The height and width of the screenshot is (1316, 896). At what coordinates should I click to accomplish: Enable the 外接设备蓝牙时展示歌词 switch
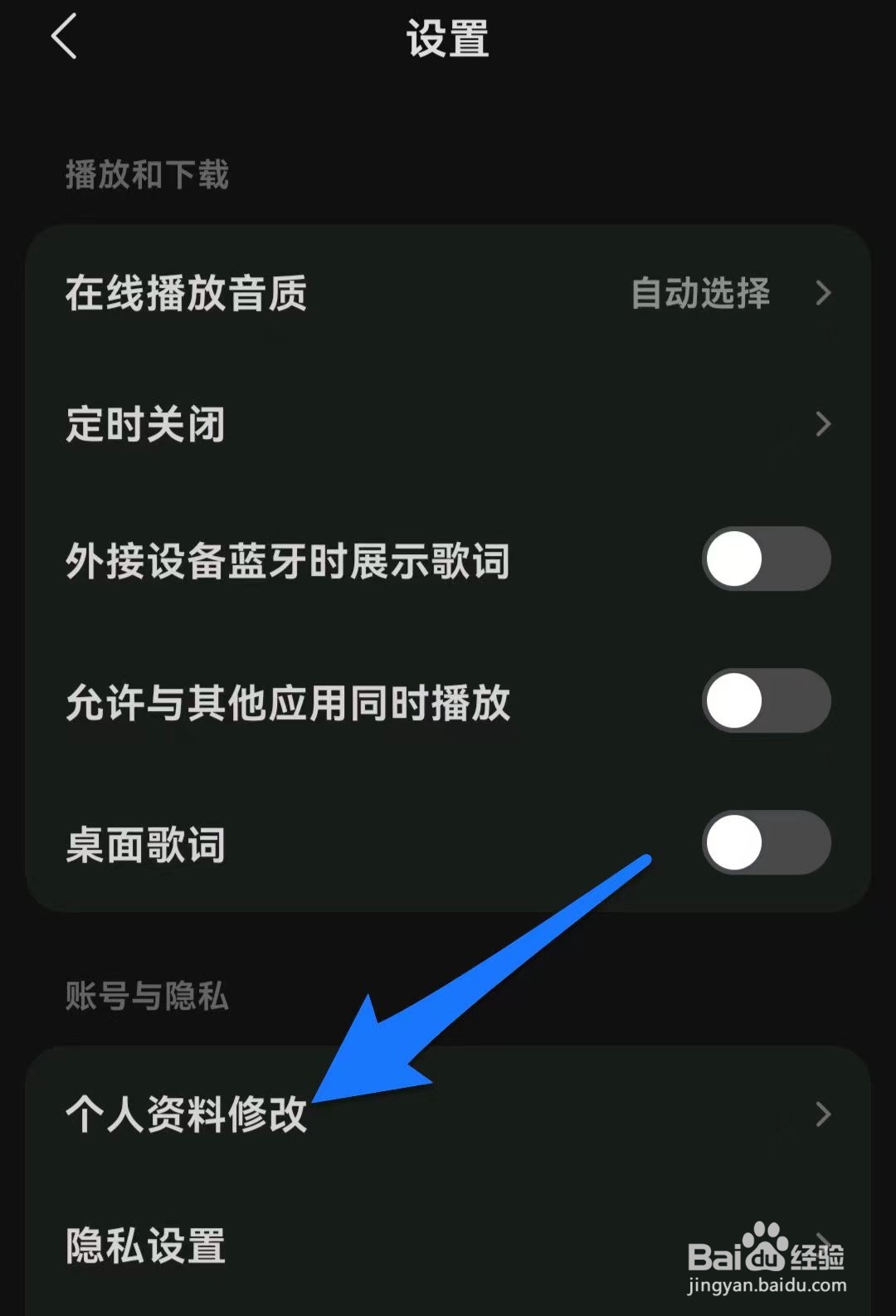coord(766,560)
